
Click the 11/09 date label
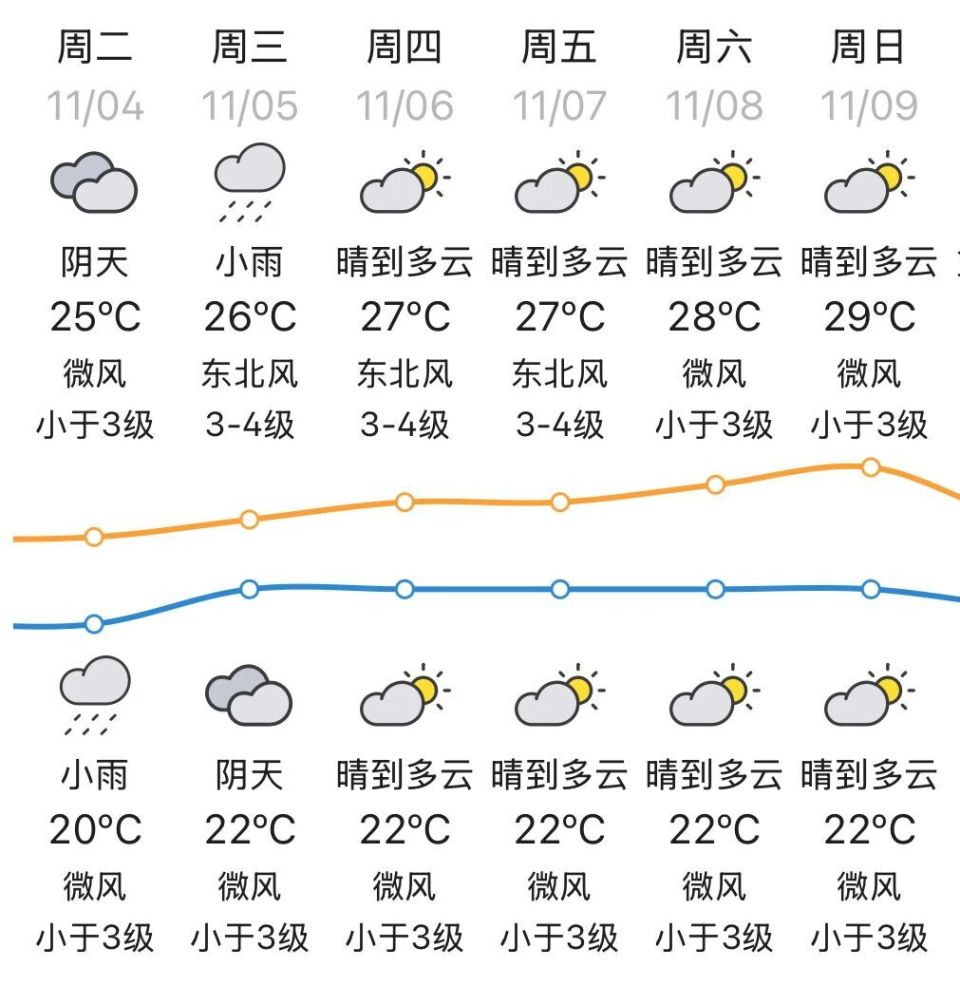[868, 102]
